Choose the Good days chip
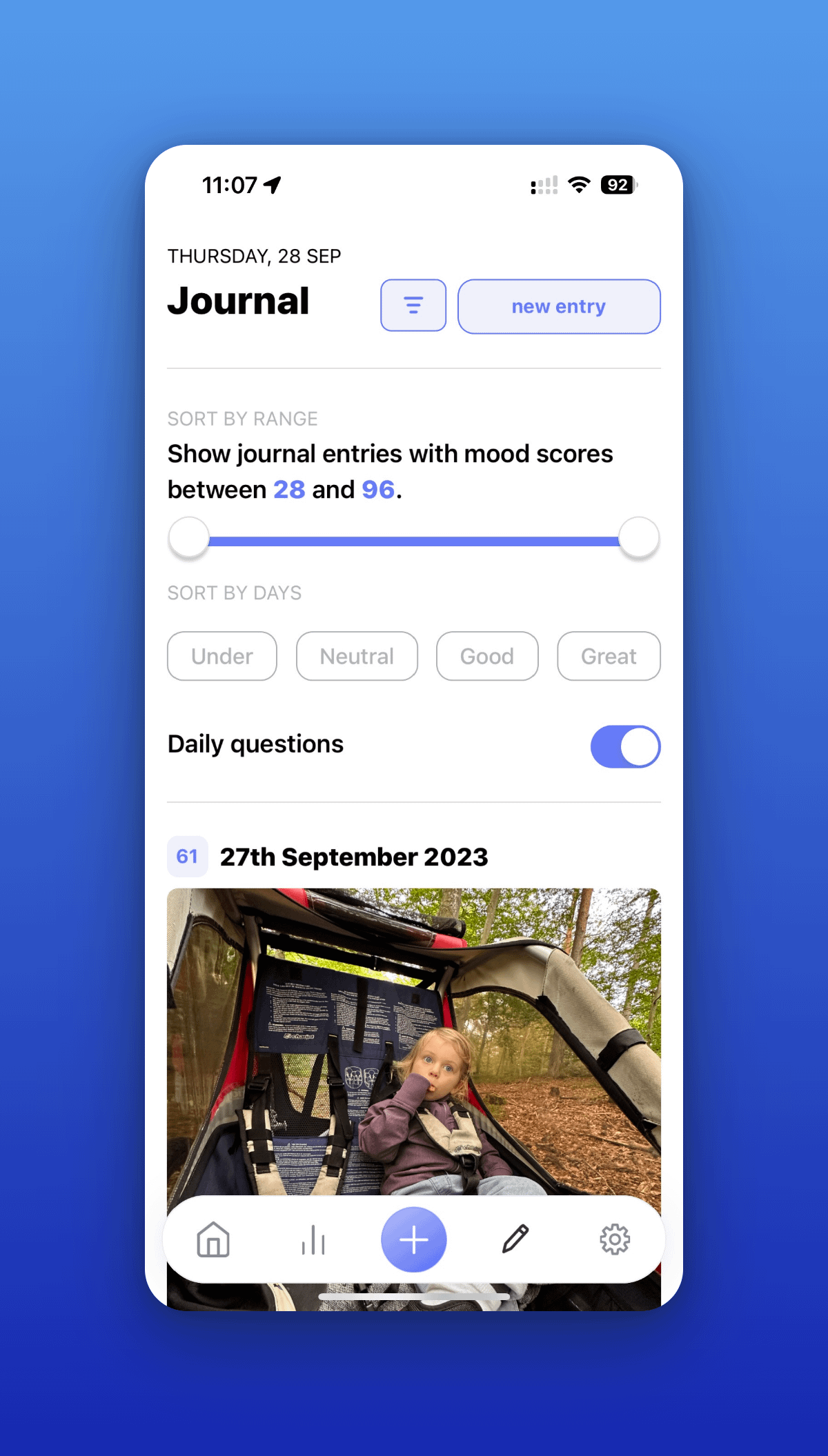 [487, 656]
